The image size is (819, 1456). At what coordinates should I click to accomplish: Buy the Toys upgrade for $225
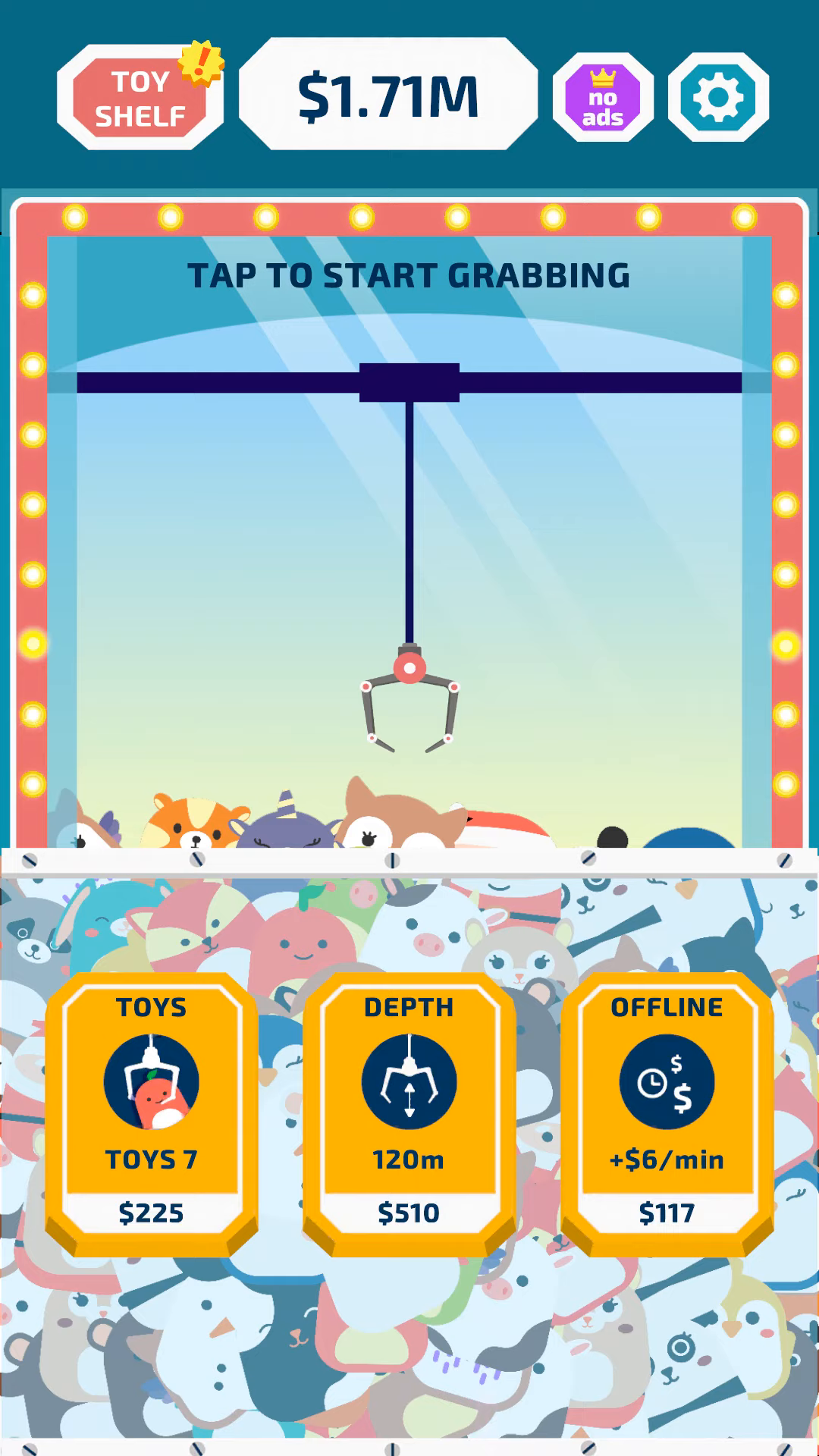tap(152, 1113)
